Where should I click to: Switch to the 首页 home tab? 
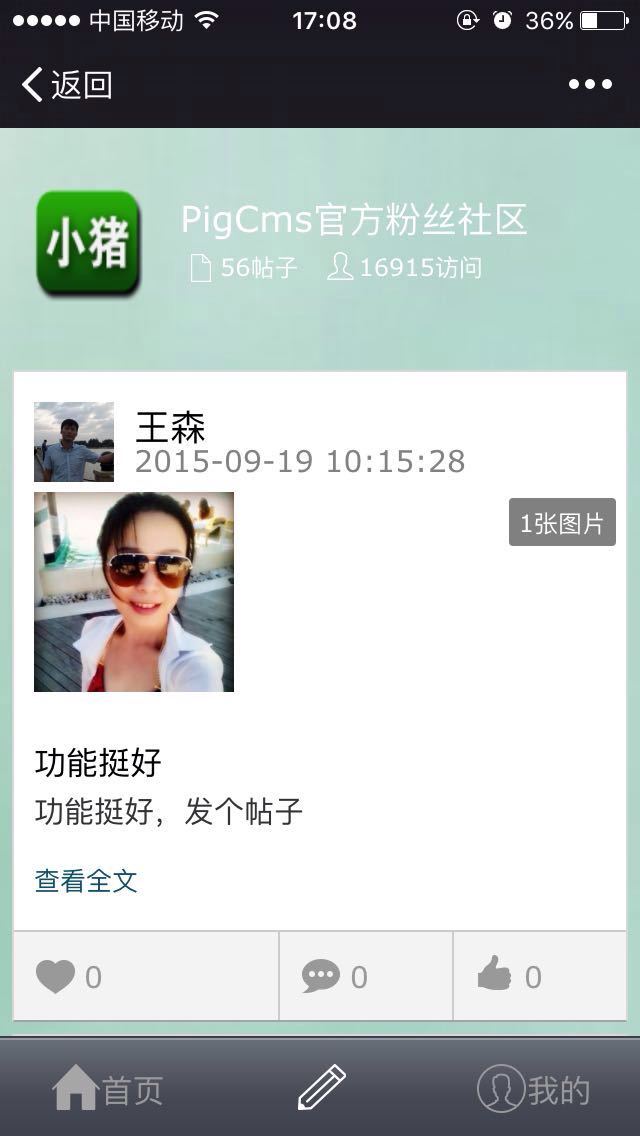point(107,1090)
